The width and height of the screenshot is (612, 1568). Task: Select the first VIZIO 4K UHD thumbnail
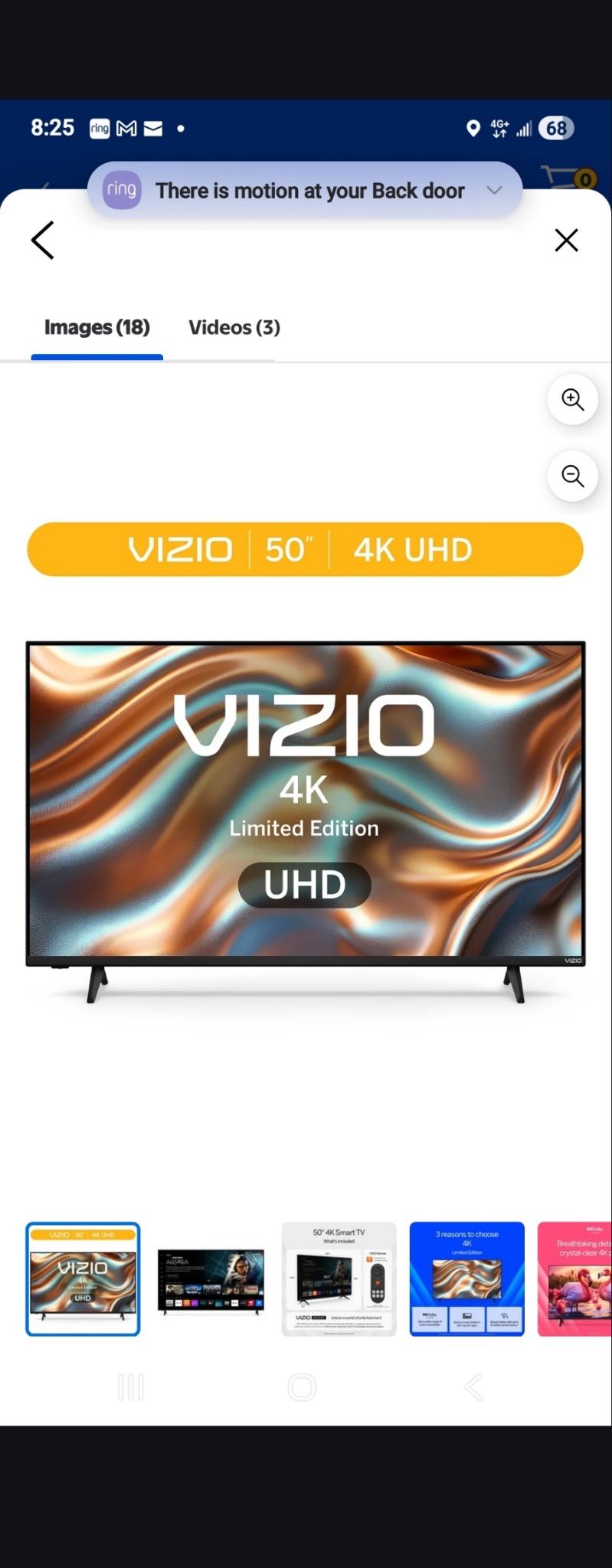[x=83, y=1278]
